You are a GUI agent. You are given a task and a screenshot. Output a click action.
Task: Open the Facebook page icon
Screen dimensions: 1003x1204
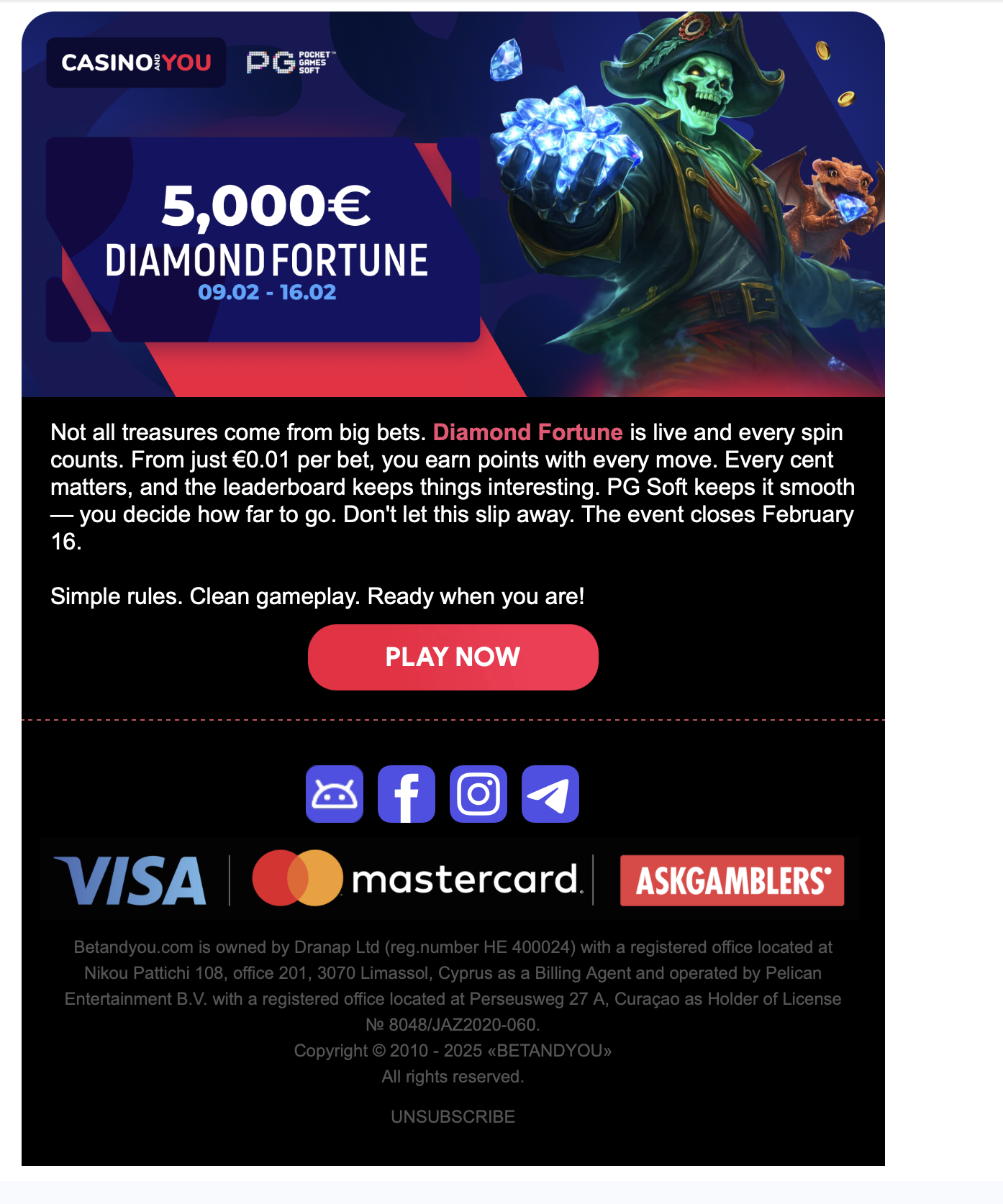point(407,794)
